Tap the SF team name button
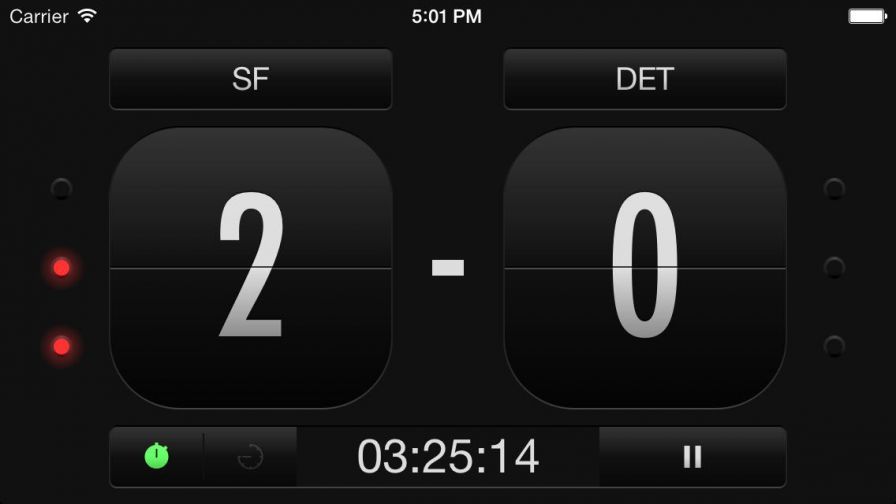Screen dimensions: 896x504 coord(250,79)
